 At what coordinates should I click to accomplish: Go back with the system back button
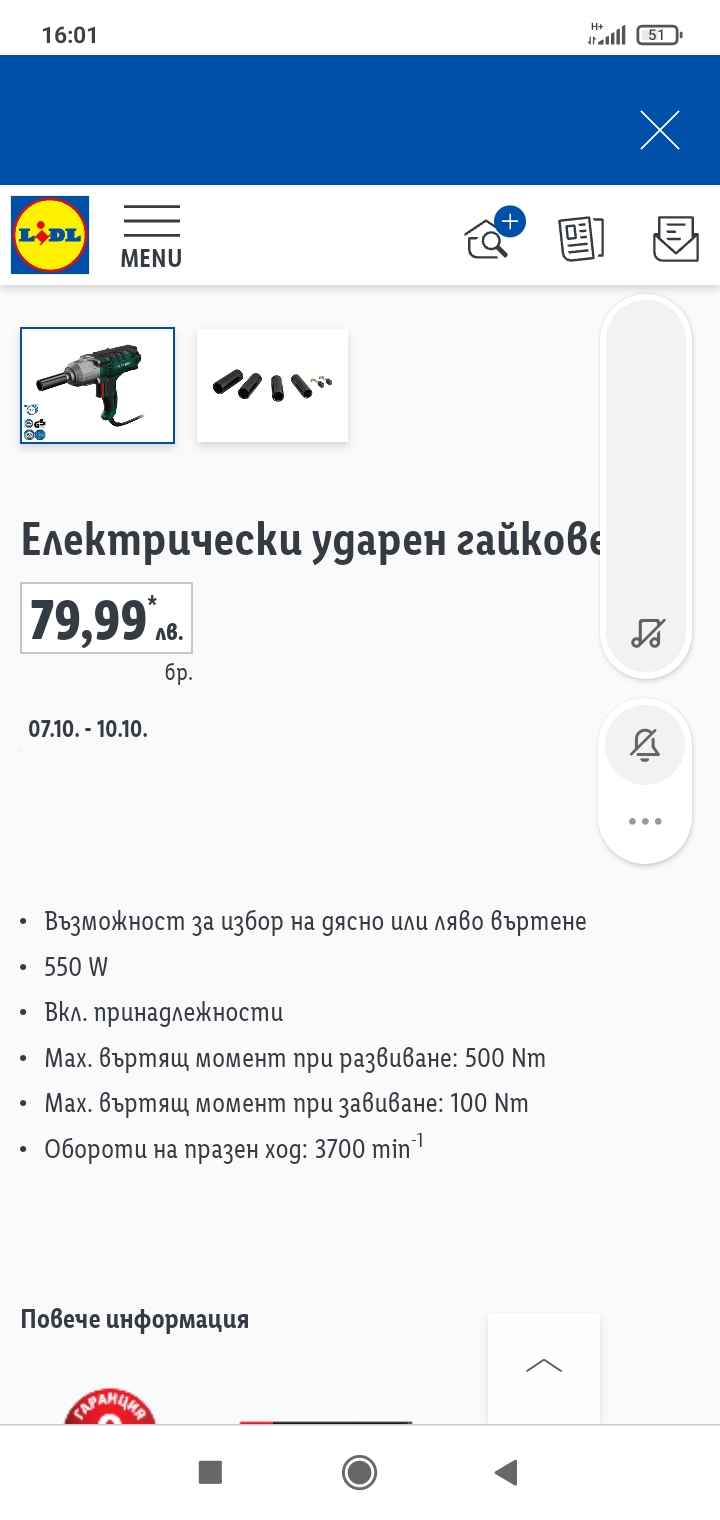(x=507, y=1472)
